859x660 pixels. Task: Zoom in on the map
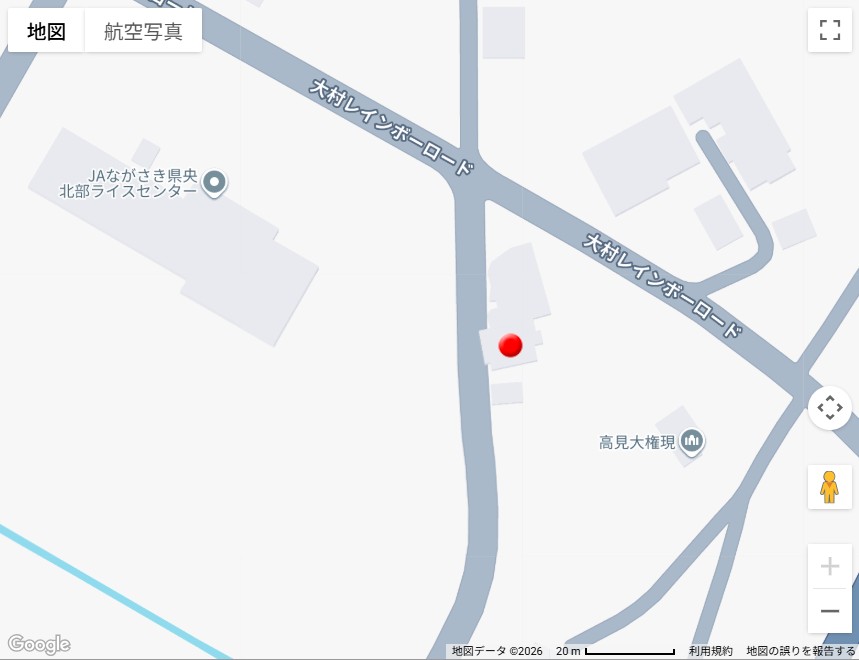(829, 567)
